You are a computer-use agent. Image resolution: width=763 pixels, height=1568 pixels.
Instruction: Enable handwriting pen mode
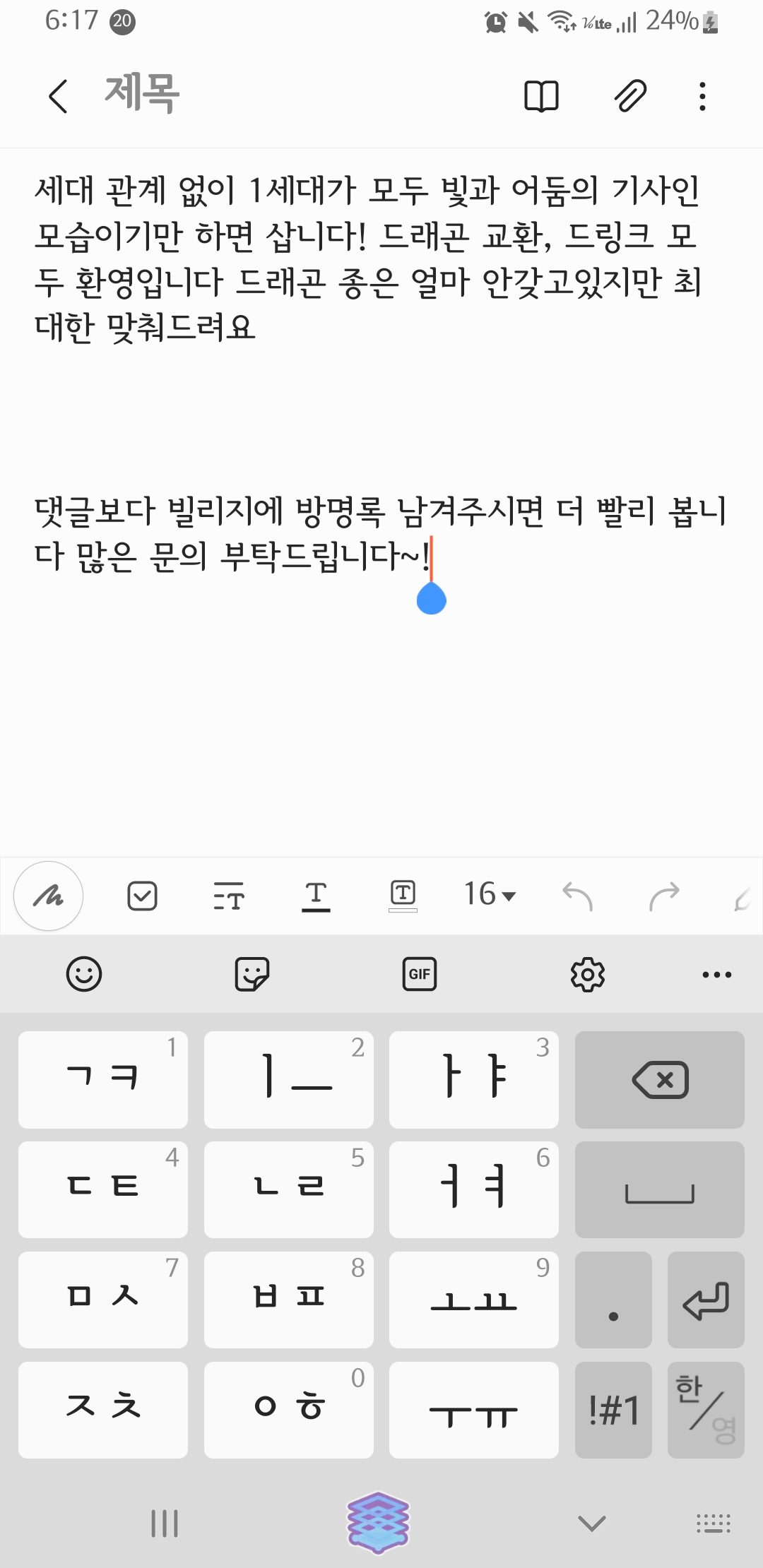pos(49,896)
